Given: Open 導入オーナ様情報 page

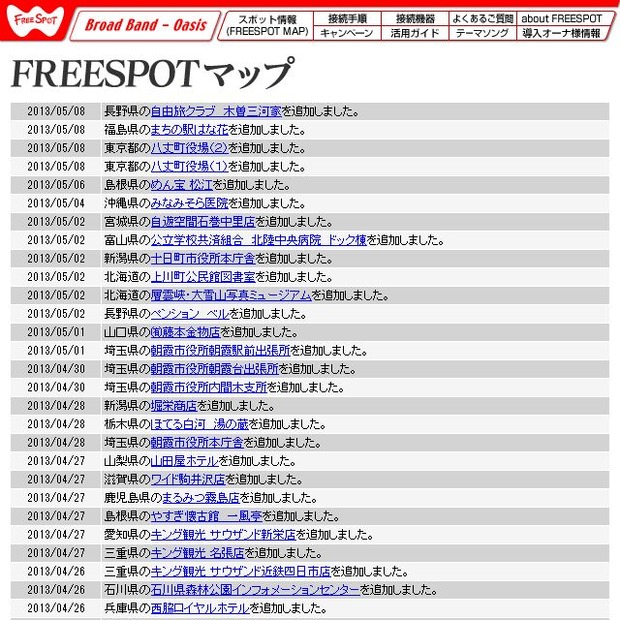Looking at the screenshot, I should 561,33.
